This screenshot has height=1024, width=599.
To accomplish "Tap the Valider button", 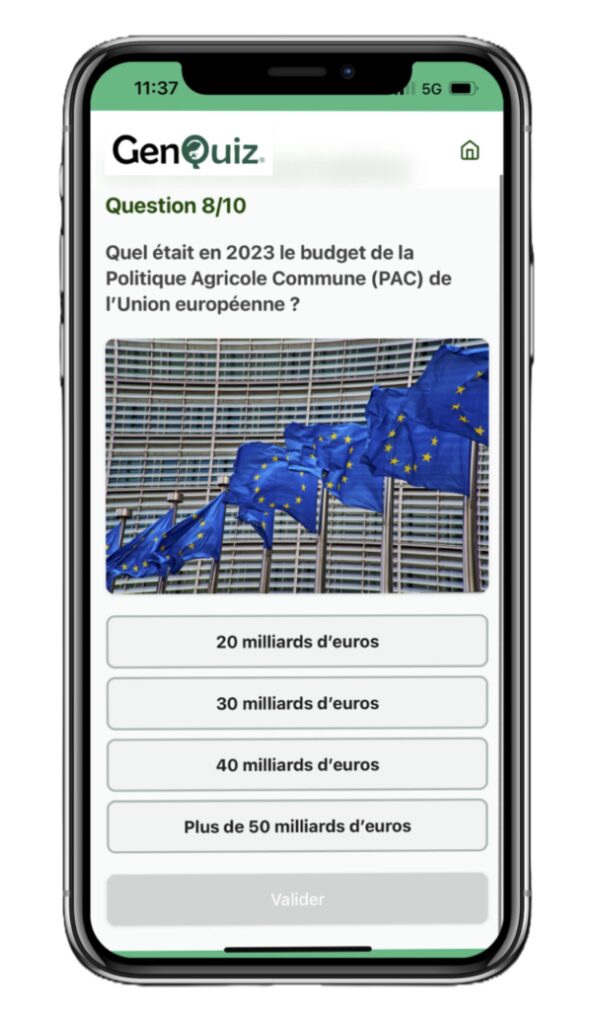I will tap(297, 899).
